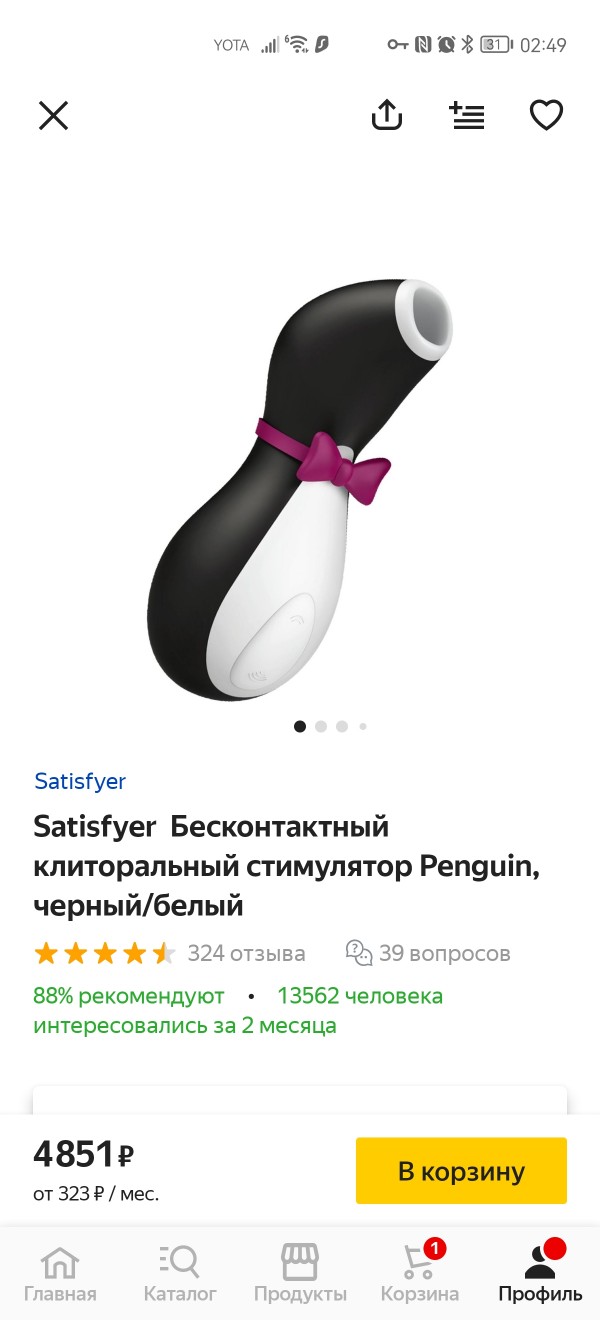
Task: Add product to favorites heart
Action: pos(546,116)
